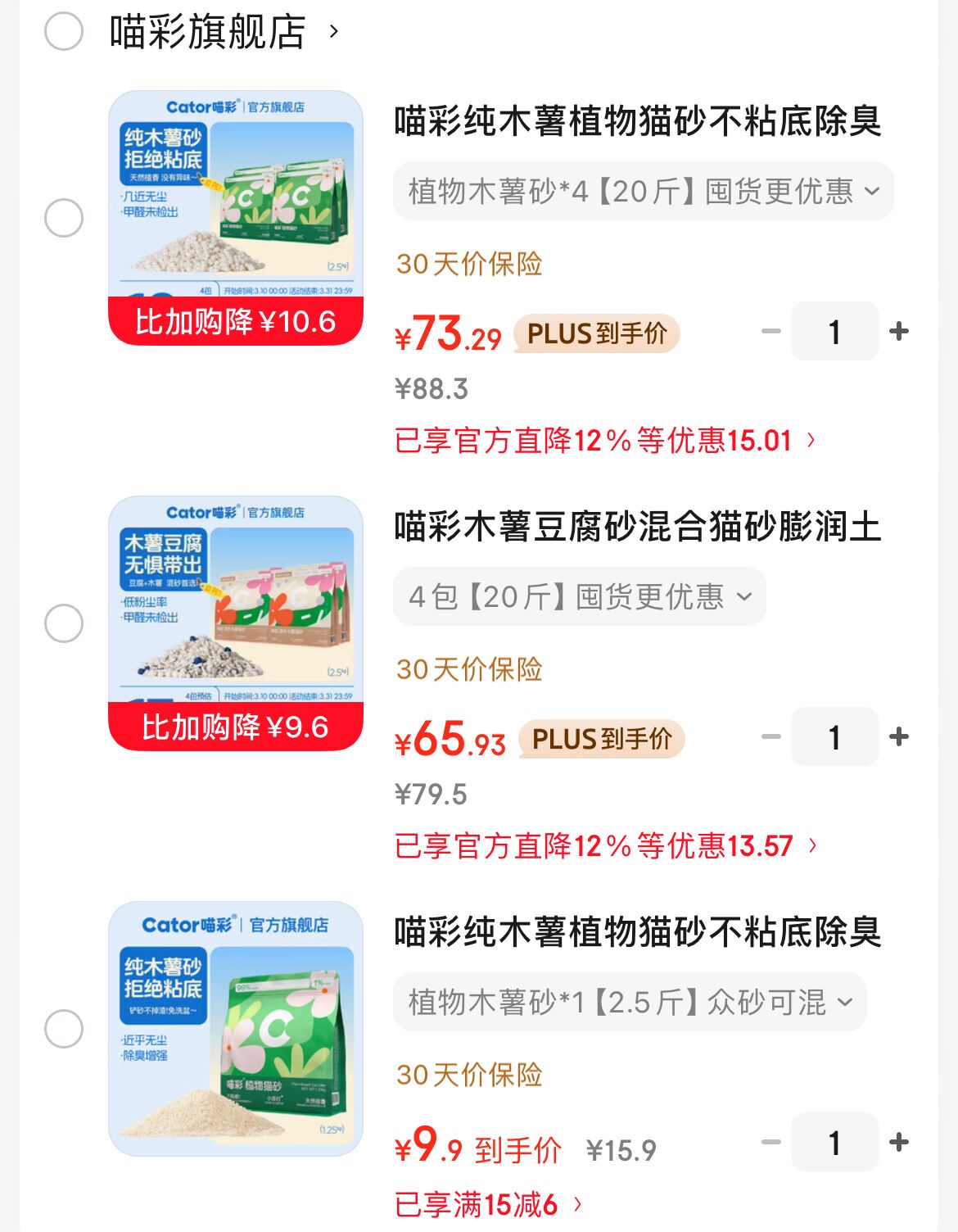Decrease quantity of ¥73.29 cat litter
958x1232 pixels.
point(770,332)
